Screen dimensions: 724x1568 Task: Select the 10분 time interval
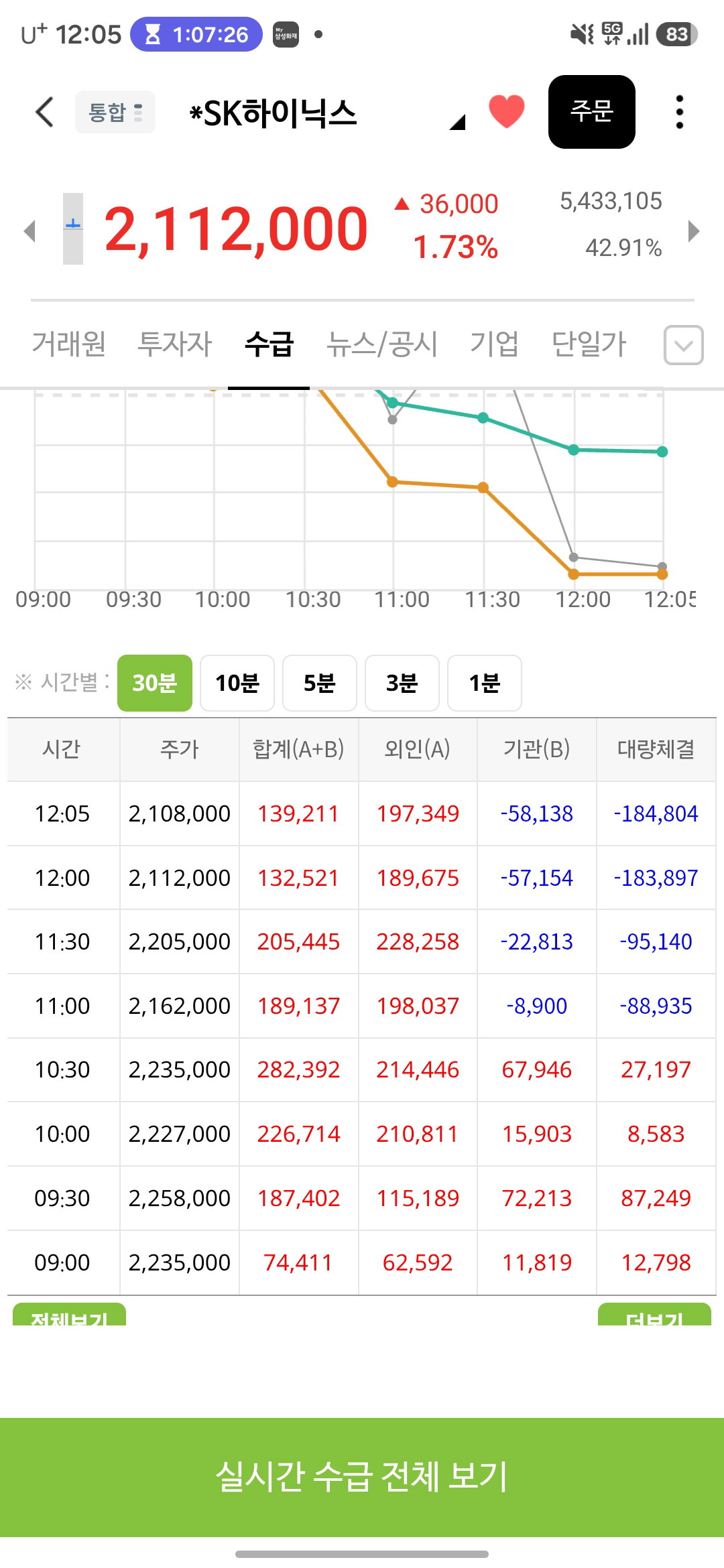[237, 683]
